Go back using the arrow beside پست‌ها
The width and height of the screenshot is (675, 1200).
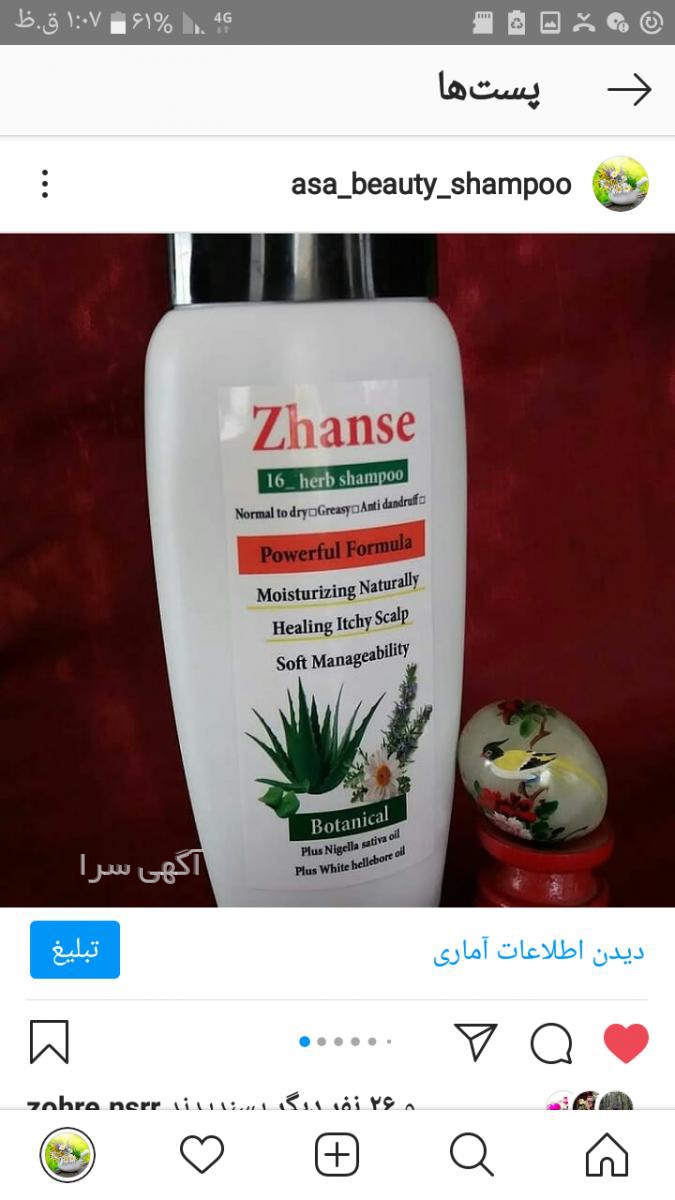click(x=629, y=90)
